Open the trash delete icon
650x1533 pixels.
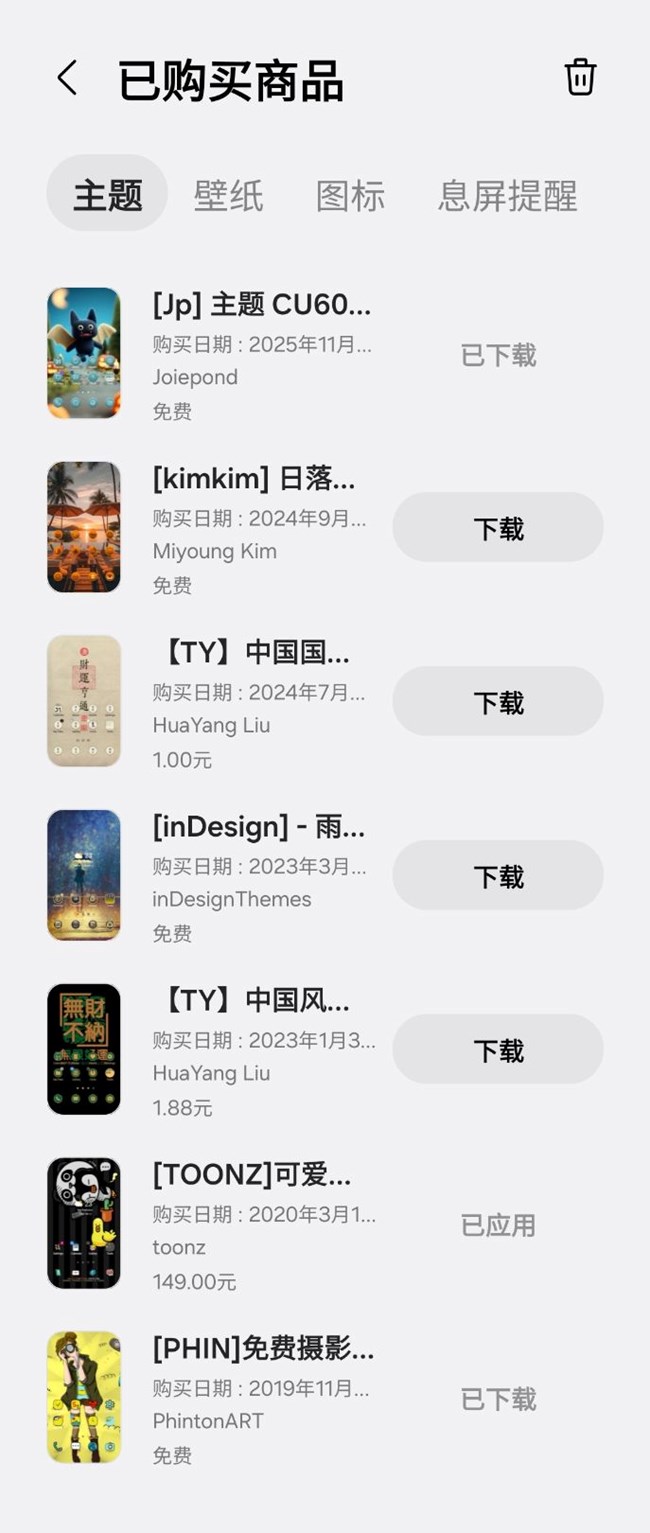click(580, 77)
